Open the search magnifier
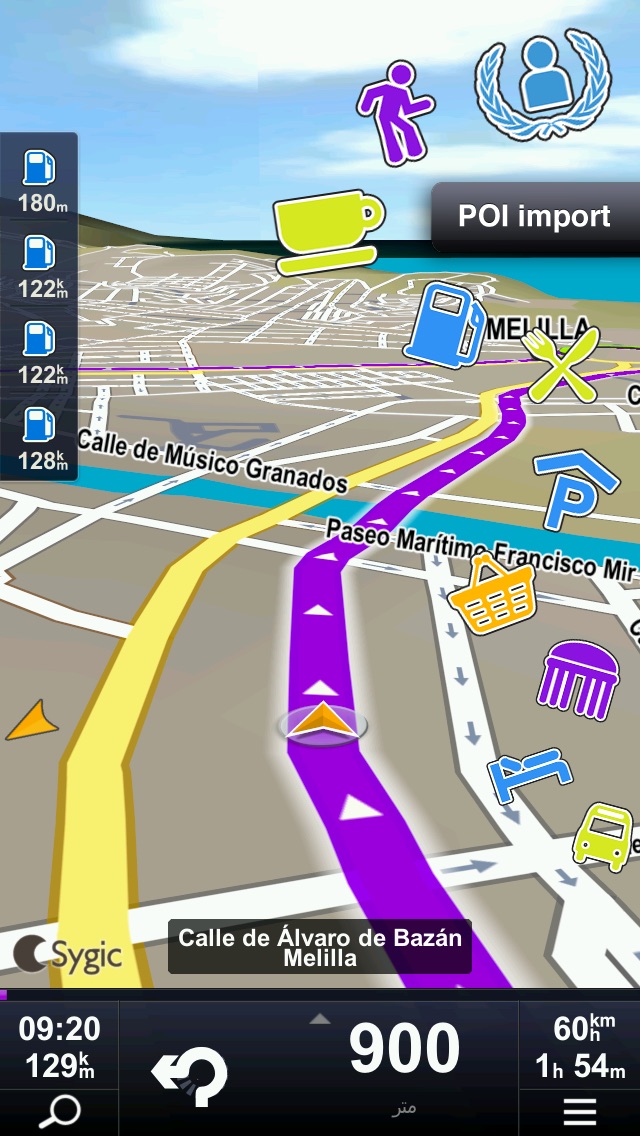Screen dimensions: 640x1136 click(x=59, y=1111)
